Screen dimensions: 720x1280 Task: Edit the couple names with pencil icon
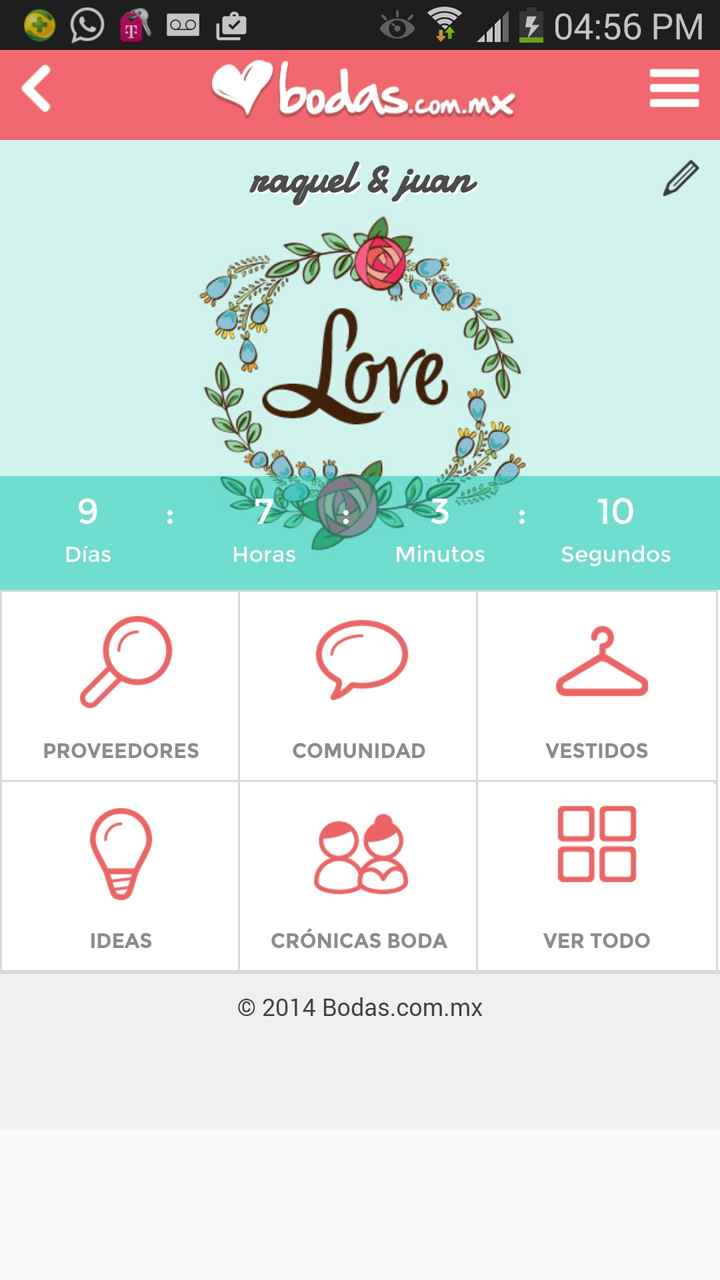pyautogui.click(x=680, y=180)
